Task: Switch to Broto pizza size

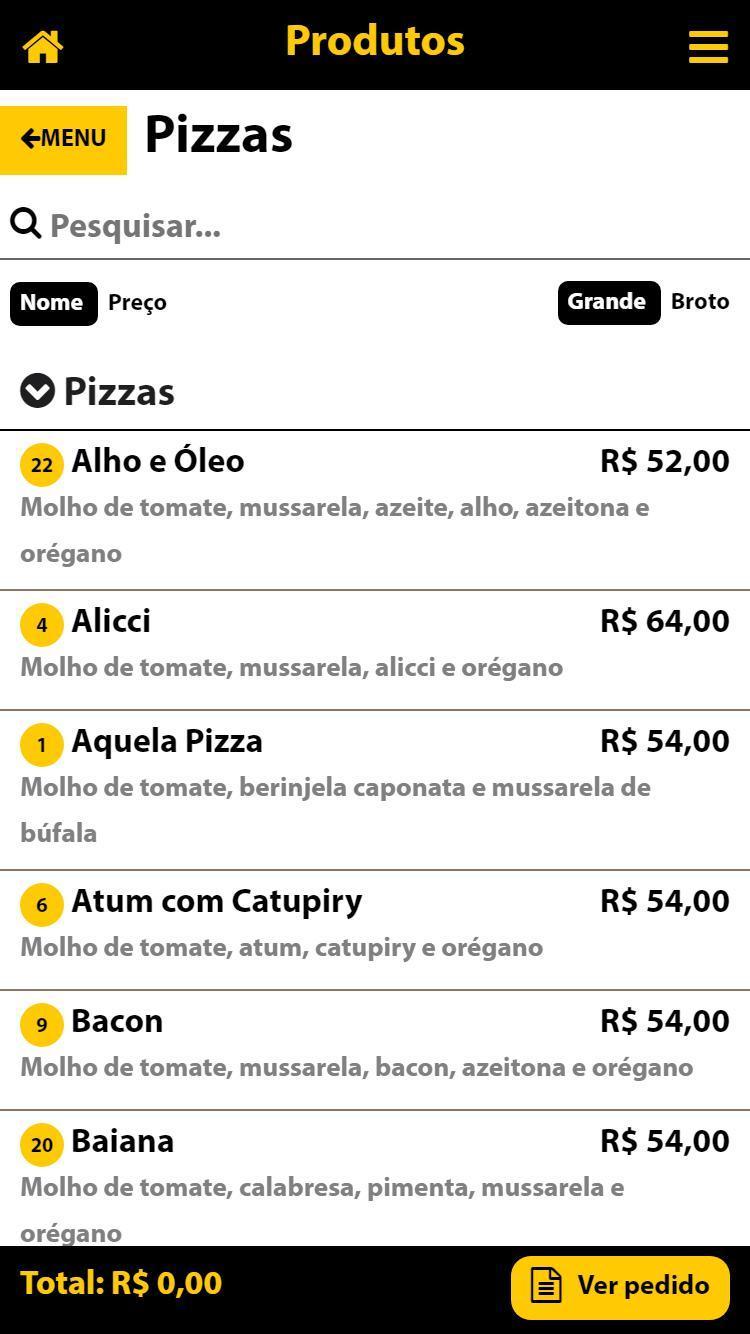Action: pos(699,302)
